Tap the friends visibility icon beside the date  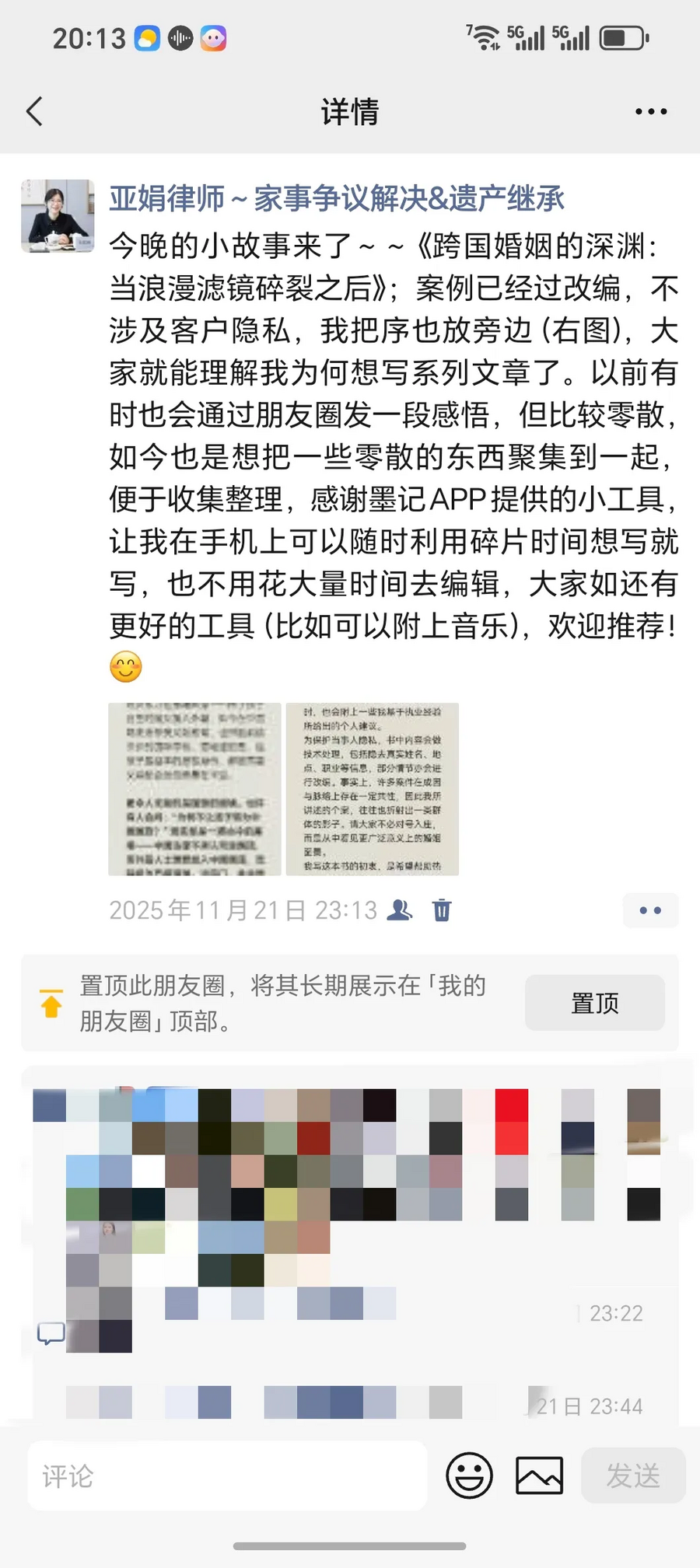pos(400,910)
